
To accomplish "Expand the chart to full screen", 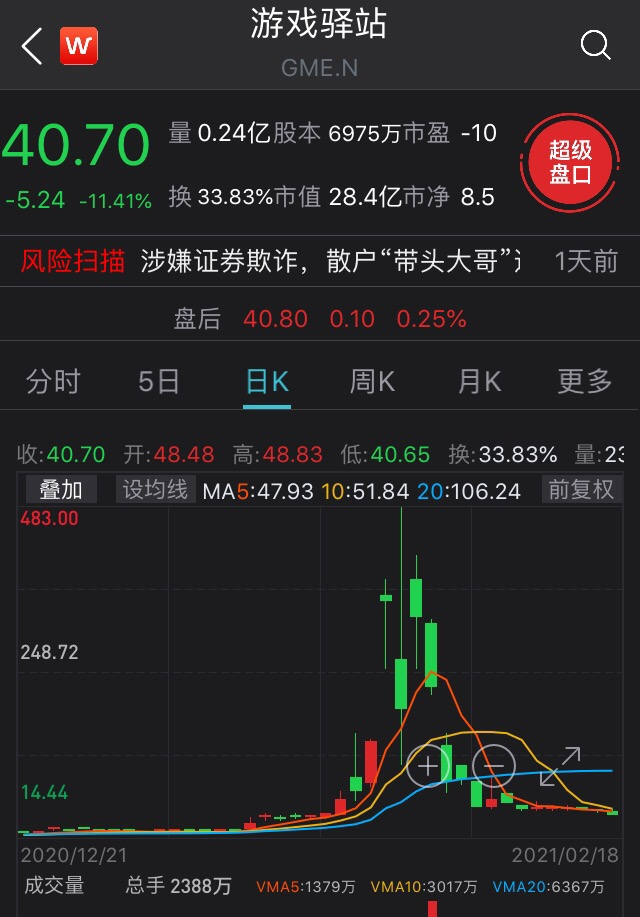I will [x=560, y=766].
